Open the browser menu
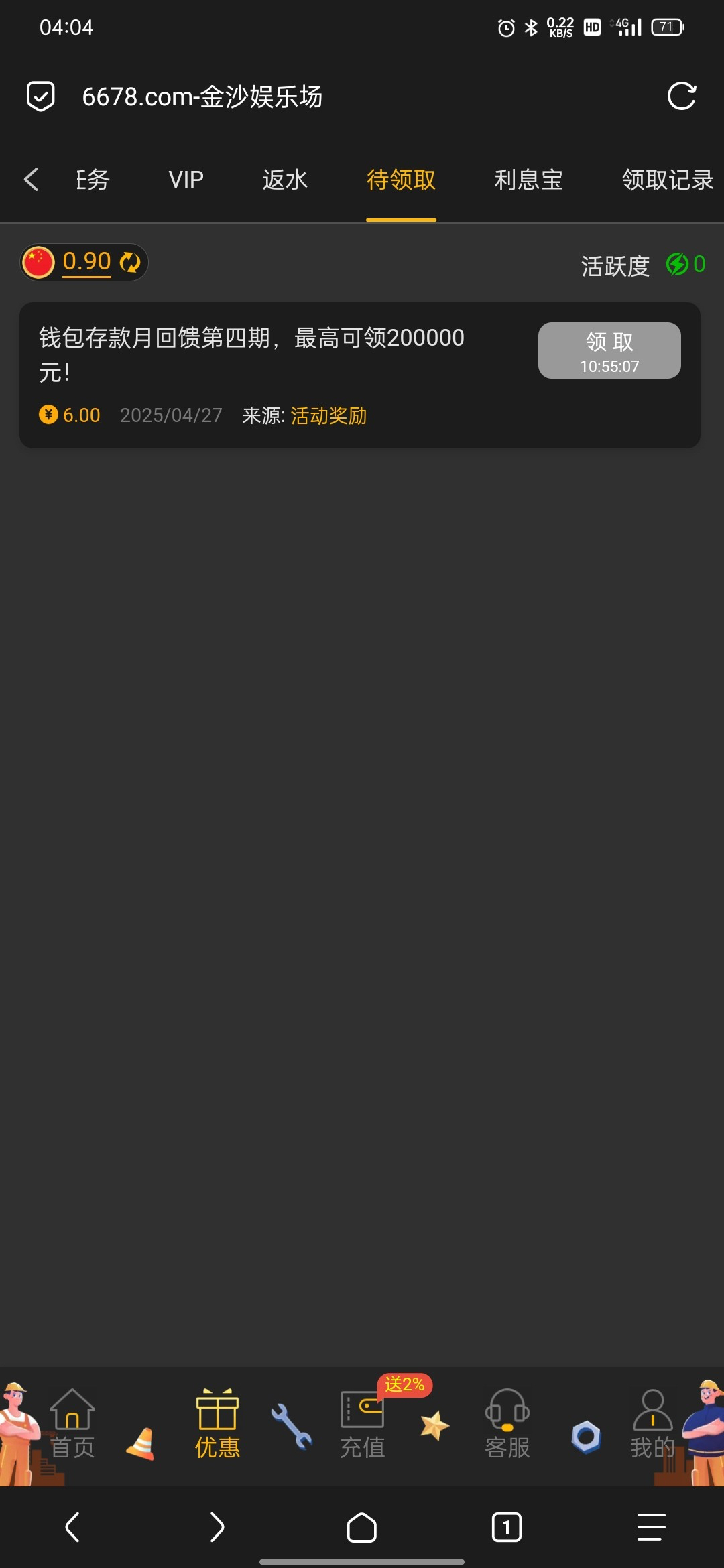Screen dimensions: 724x1568 coord(652,1527)
